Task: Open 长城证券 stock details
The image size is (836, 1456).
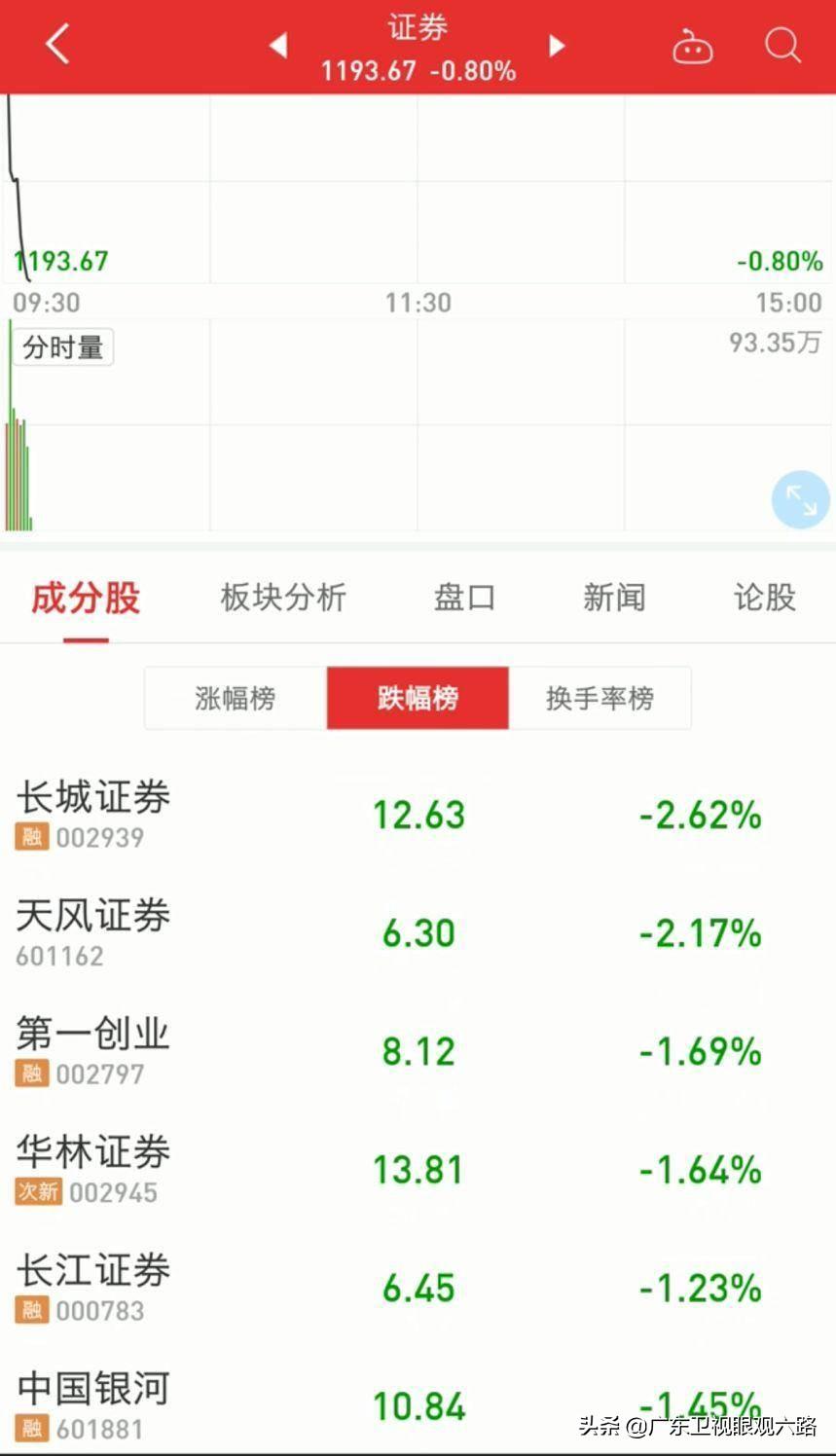Action: [x=418, y=815]
